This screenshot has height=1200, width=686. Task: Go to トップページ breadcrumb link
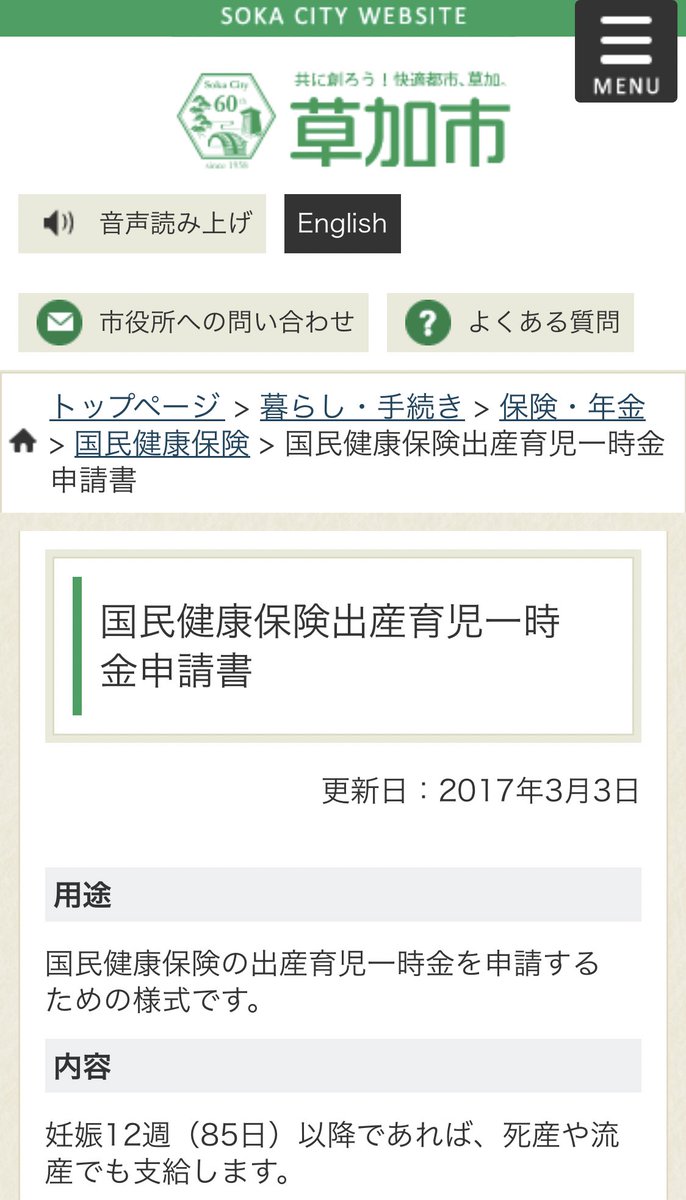136,406
